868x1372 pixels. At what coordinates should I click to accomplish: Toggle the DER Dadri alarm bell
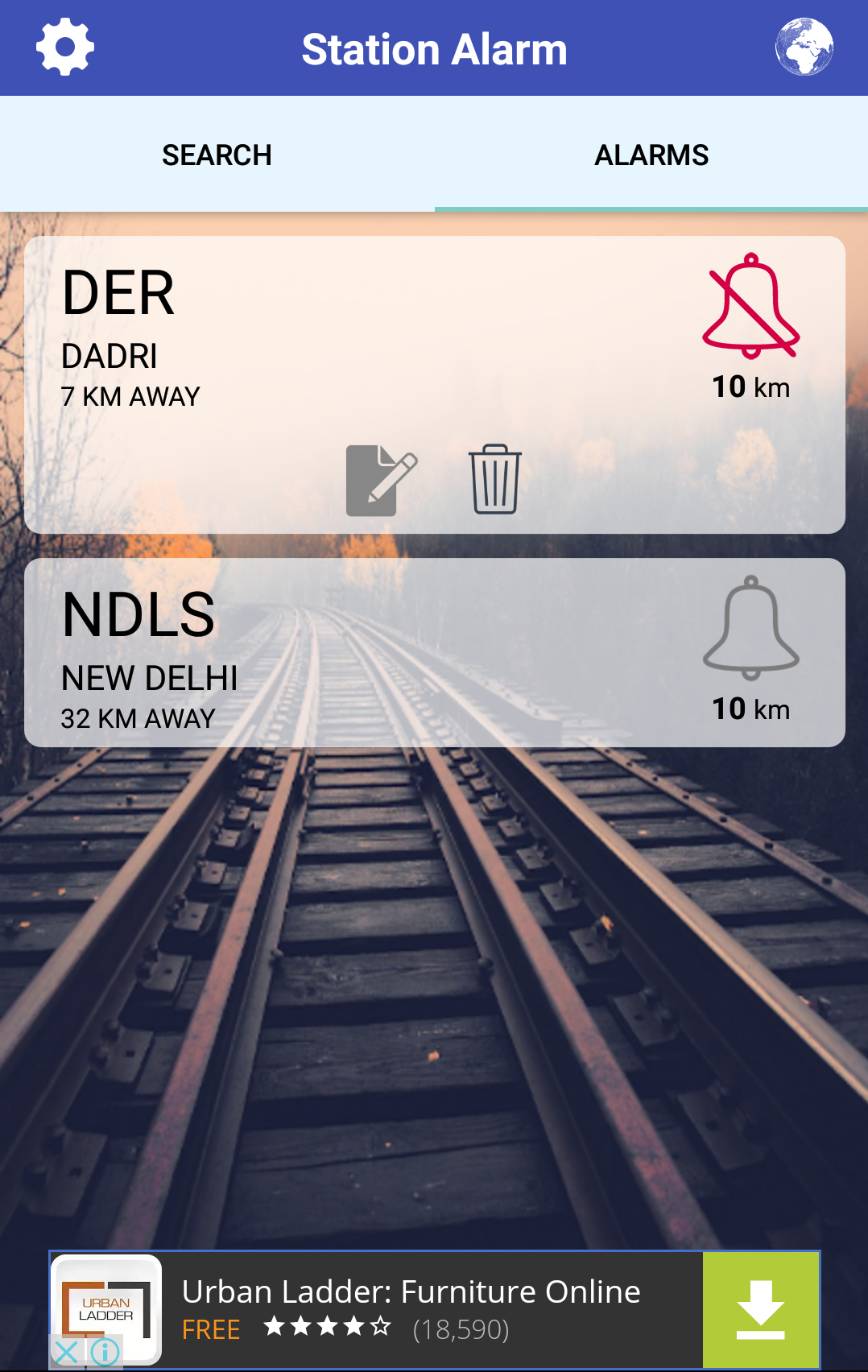coord(750,306)
